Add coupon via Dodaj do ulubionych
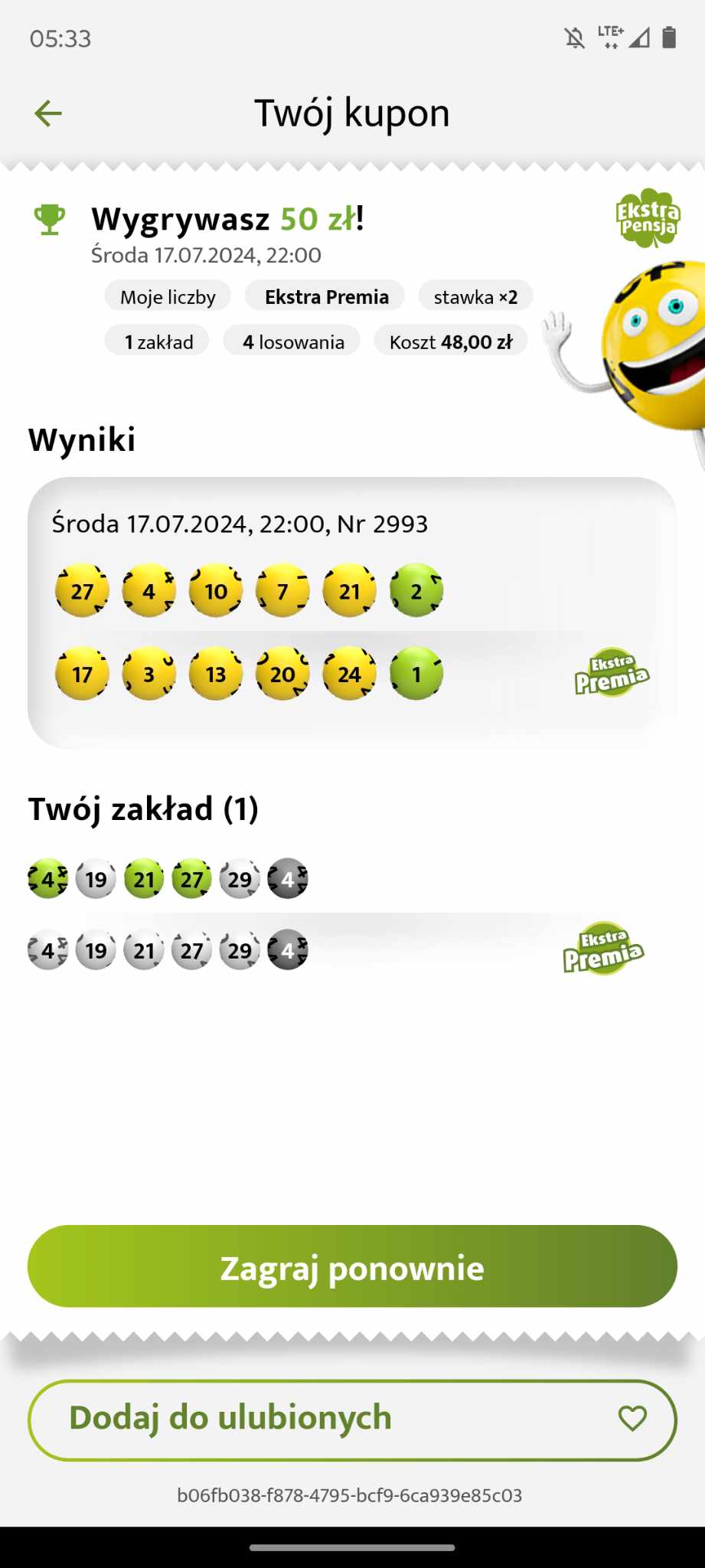Screen dimensions: 705x1568 (x=352, y=1419)
